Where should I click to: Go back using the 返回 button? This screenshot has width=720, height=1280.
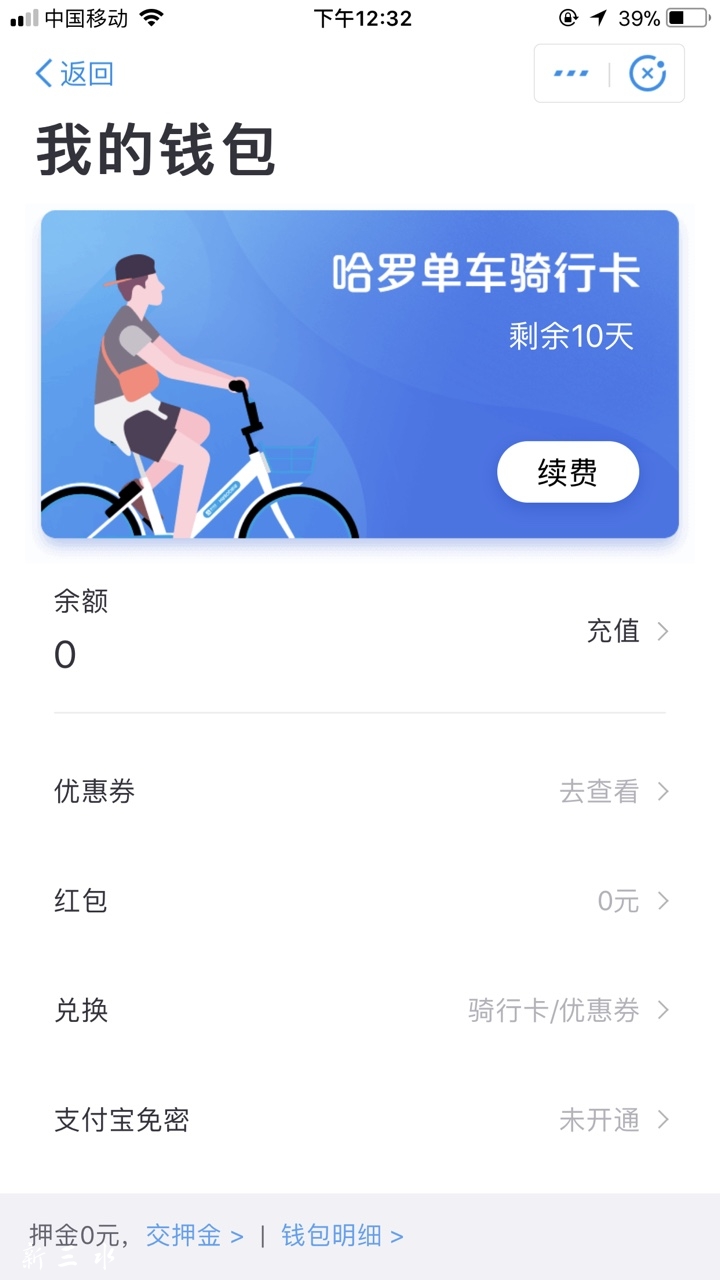(75, 74)
